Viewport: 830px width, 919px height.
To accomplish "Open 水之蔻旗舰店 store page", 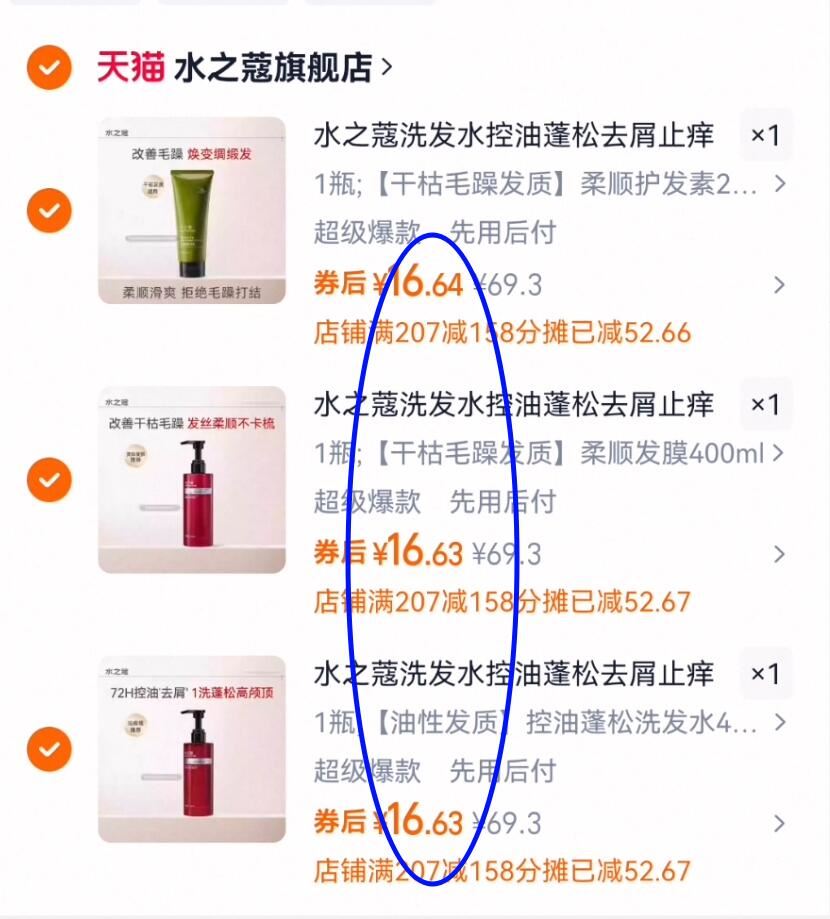I will (x=273, y=63).
